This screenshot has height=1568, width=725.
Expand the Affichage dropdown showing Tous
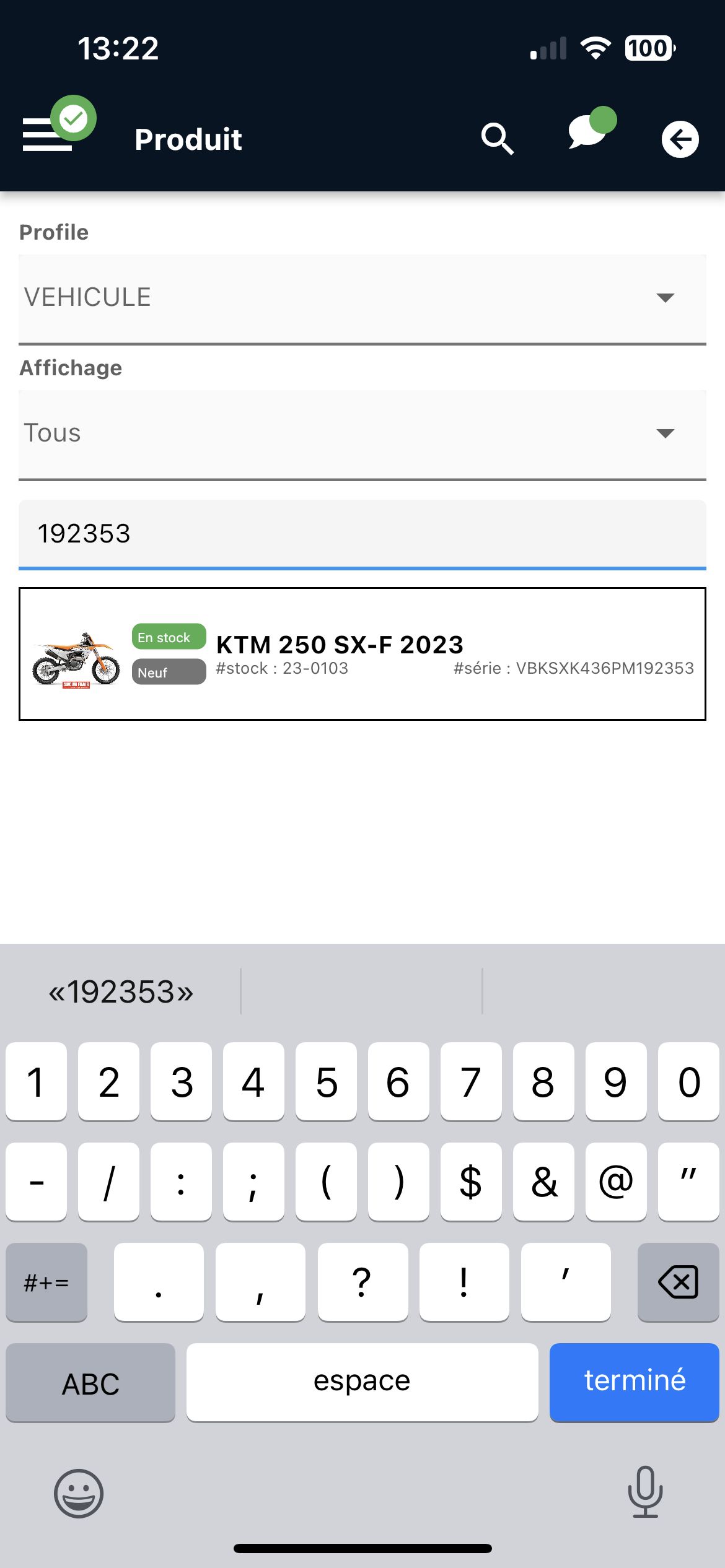[362, 434]
